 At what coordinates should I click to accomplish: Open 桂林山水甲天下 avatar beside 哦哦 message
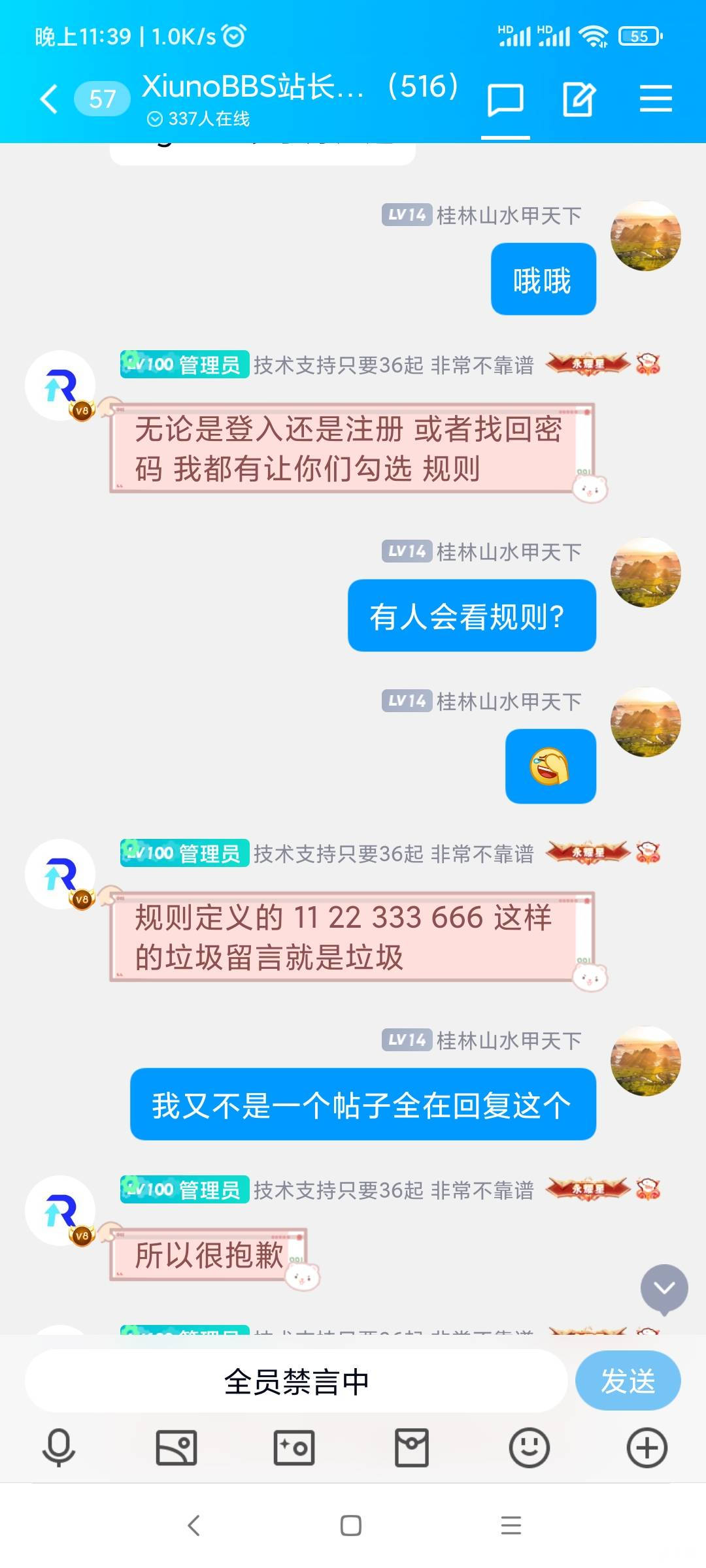point(646,236)
